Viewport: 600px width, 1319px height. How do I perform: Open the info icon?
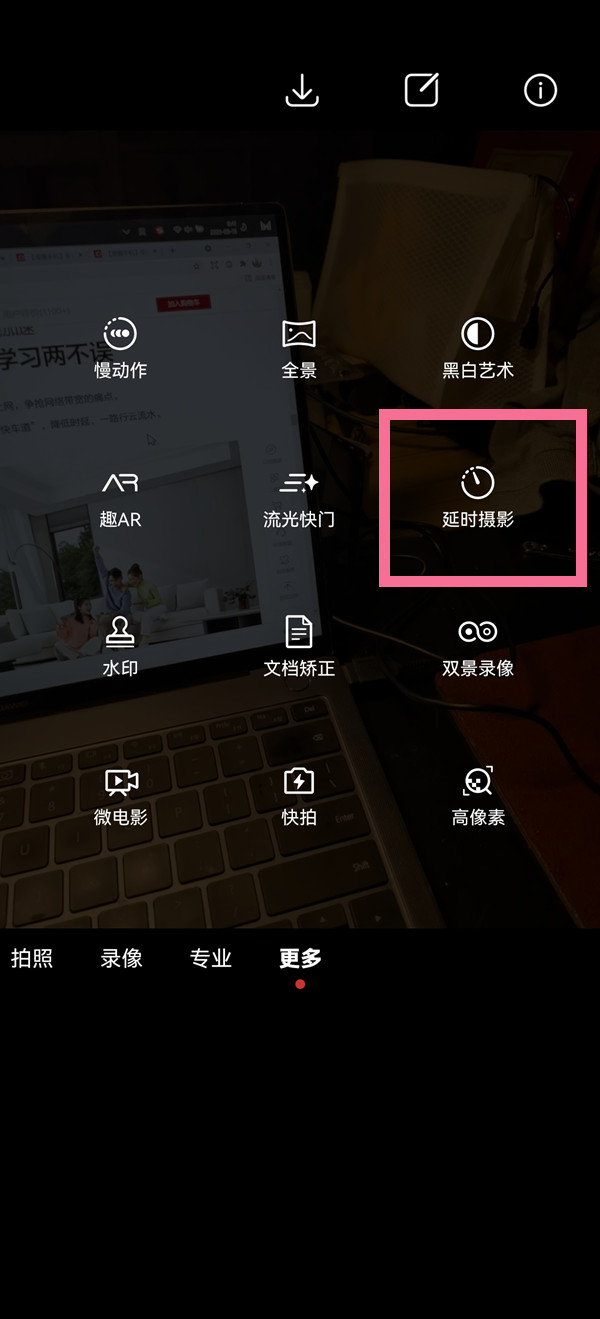point(540,90)
